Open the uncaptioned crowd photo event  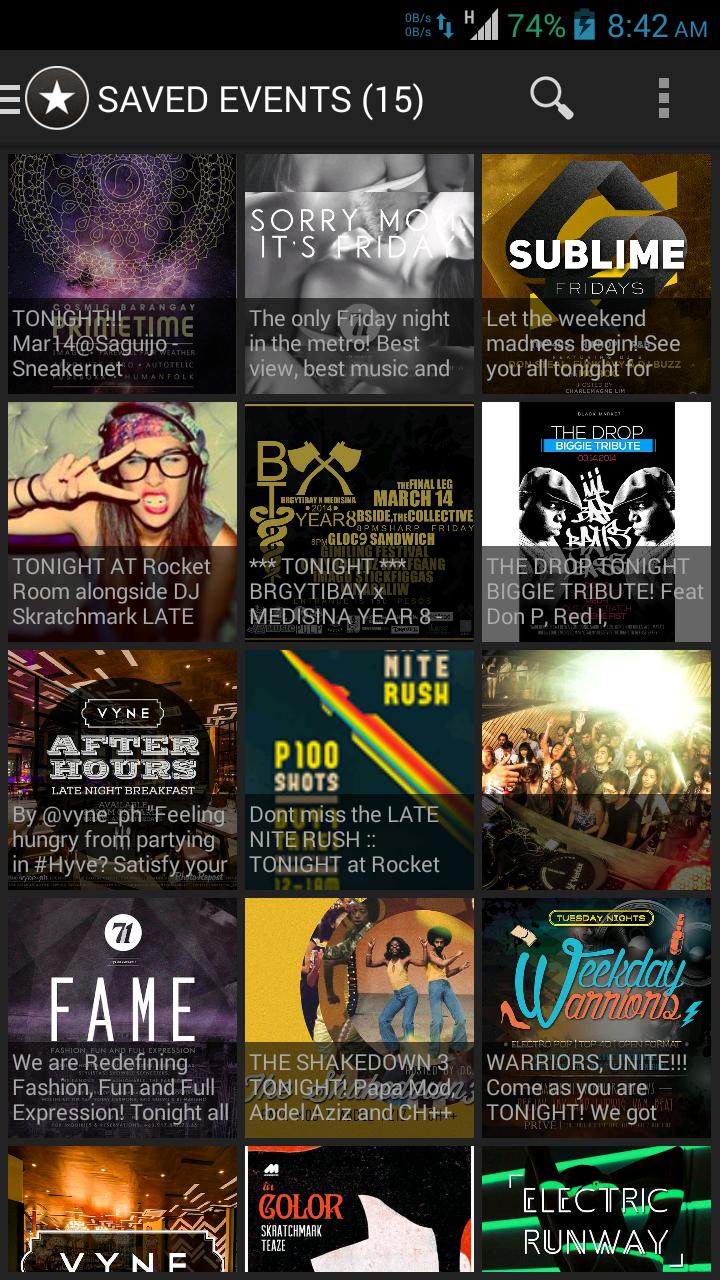(x=597, y=769)
